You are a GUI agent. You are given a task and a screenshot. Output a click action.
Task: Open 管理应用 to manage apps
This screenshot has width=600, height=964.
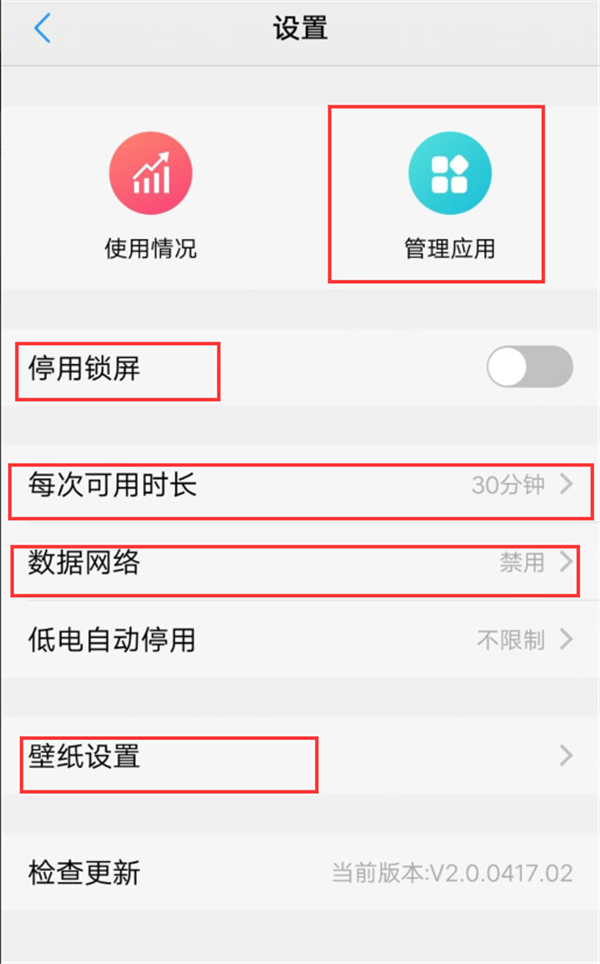tap(449, 196)
